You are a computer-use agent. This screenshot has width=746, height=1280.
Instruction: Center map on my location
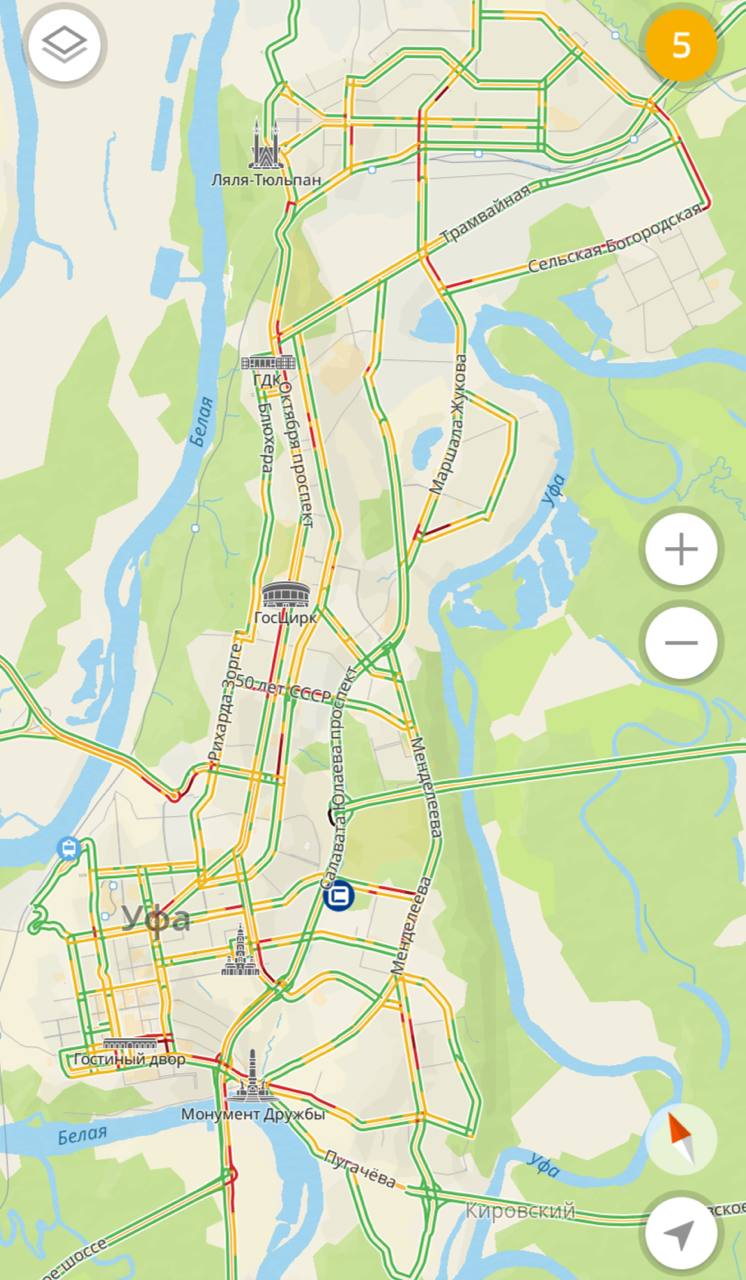pyautogui.click(x=680, y=1235)
